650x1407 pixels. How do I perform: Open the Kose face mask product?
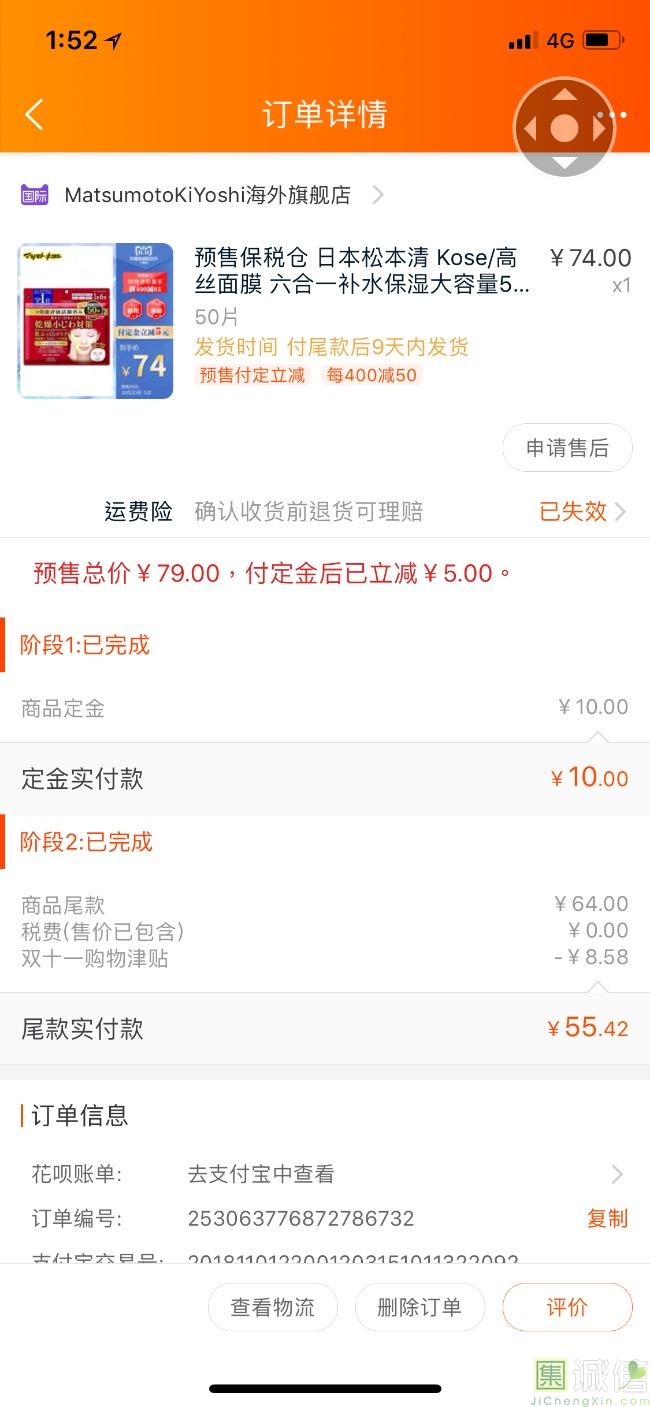[x=360, y=271]
